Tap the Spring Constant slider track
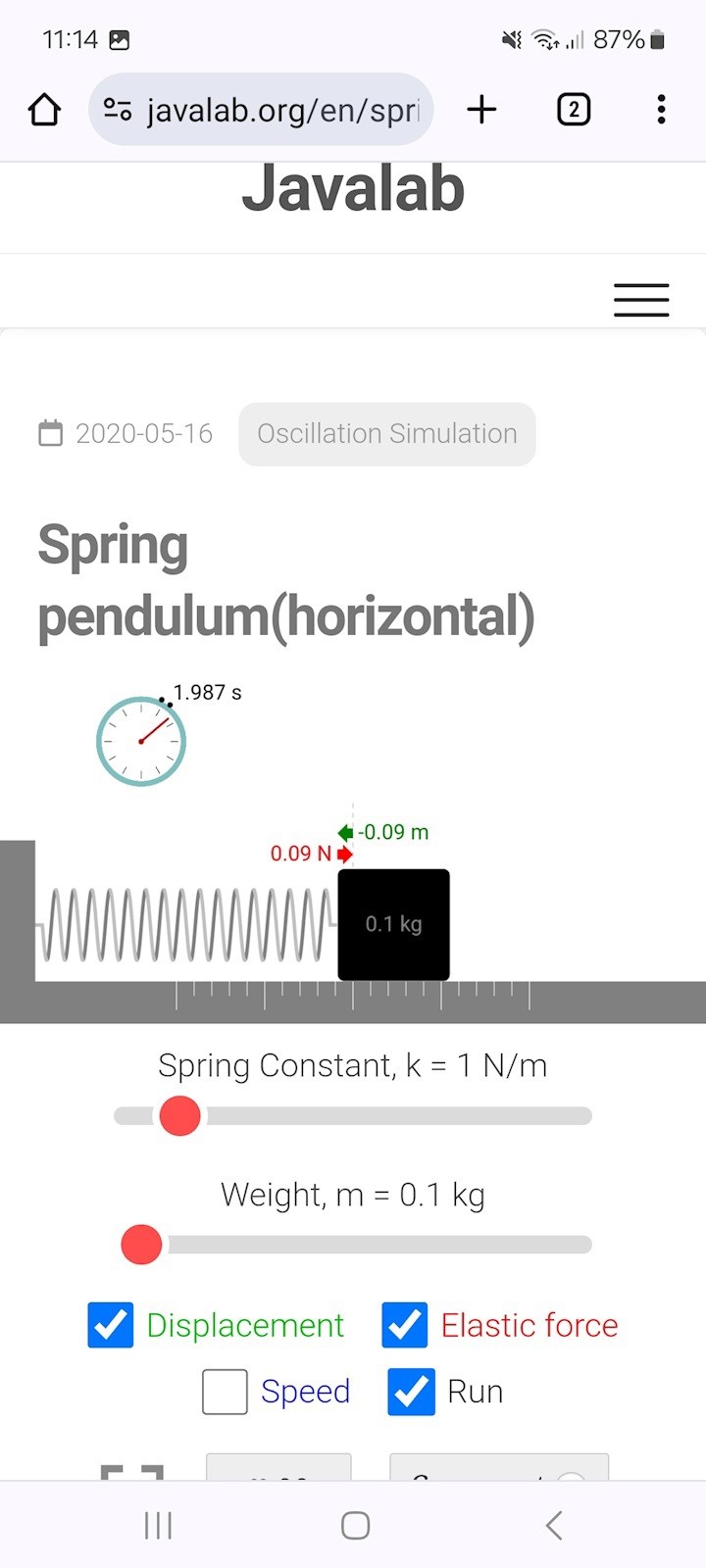 (x=392, y=1116)
